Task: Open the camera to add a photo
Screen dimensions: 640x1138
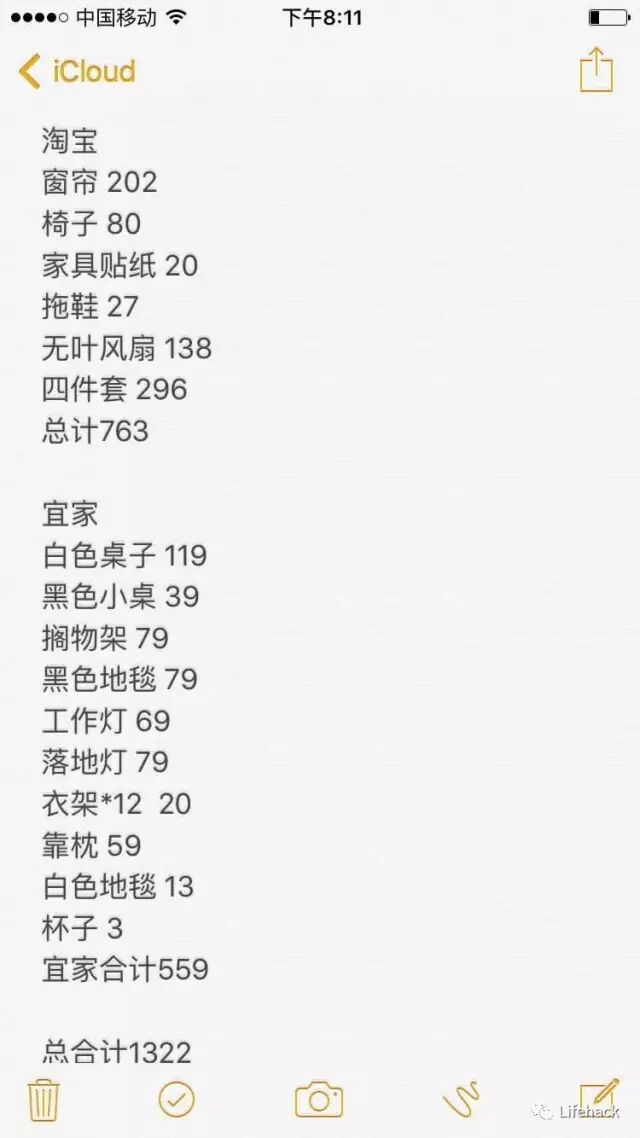Action: tap(319, 1100)
